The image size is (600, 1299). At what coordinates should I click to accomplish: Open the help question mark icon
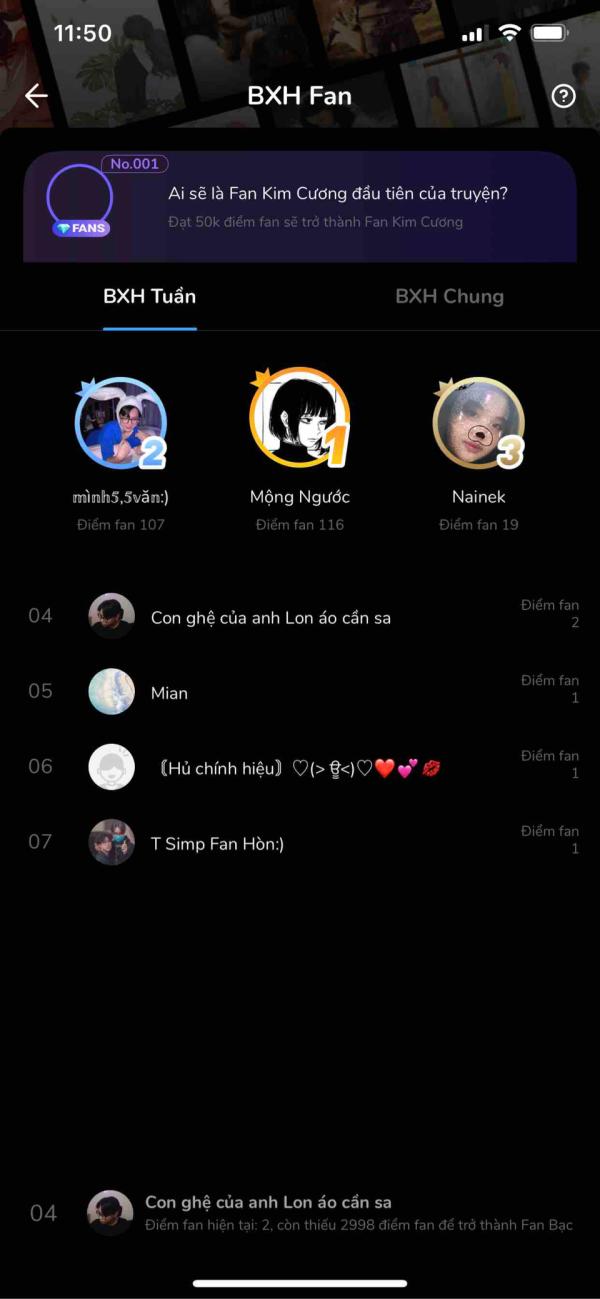[x=564, y=96]
